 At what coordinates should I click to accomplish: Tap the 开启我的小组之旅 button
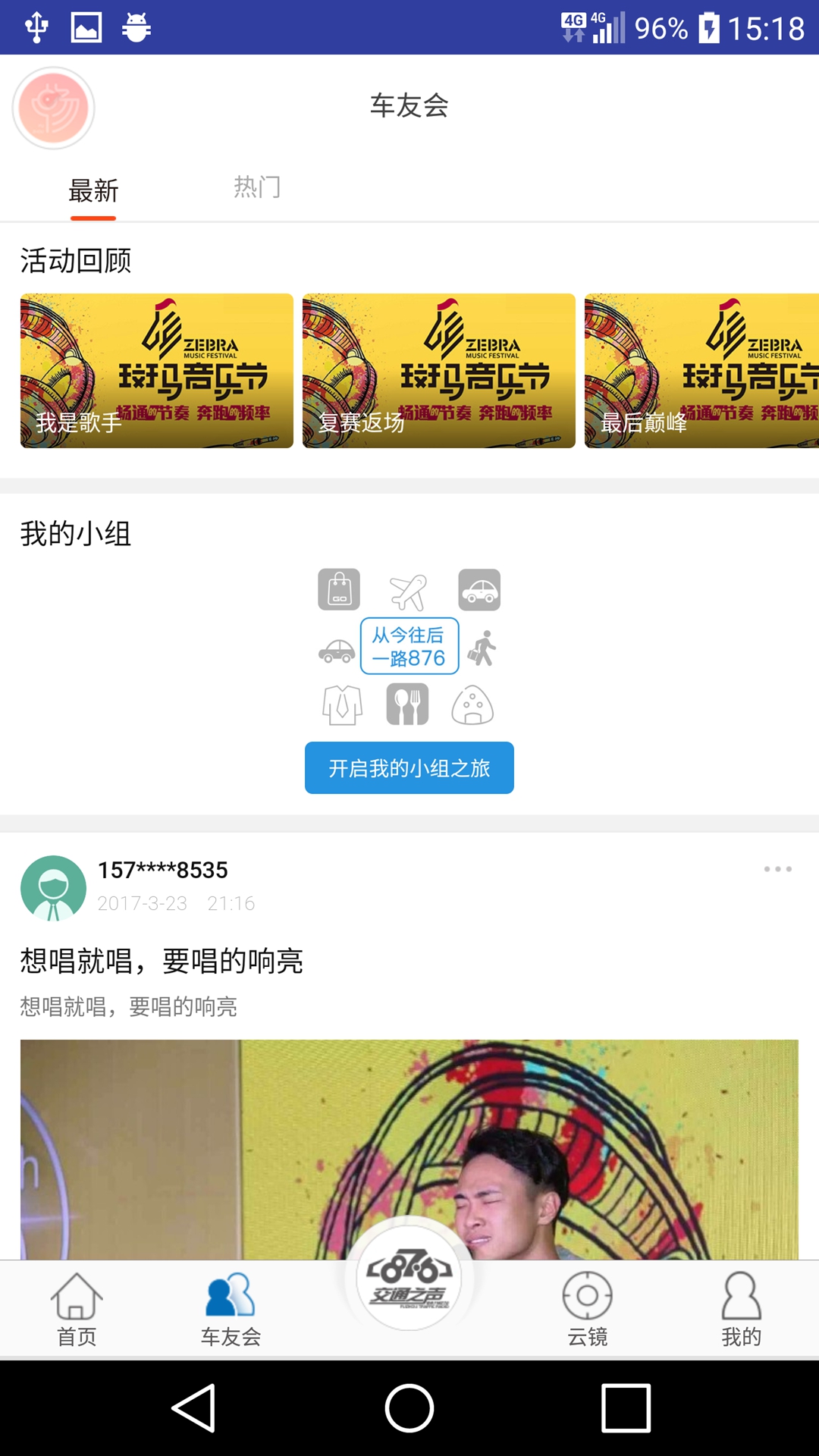point(409,767)
